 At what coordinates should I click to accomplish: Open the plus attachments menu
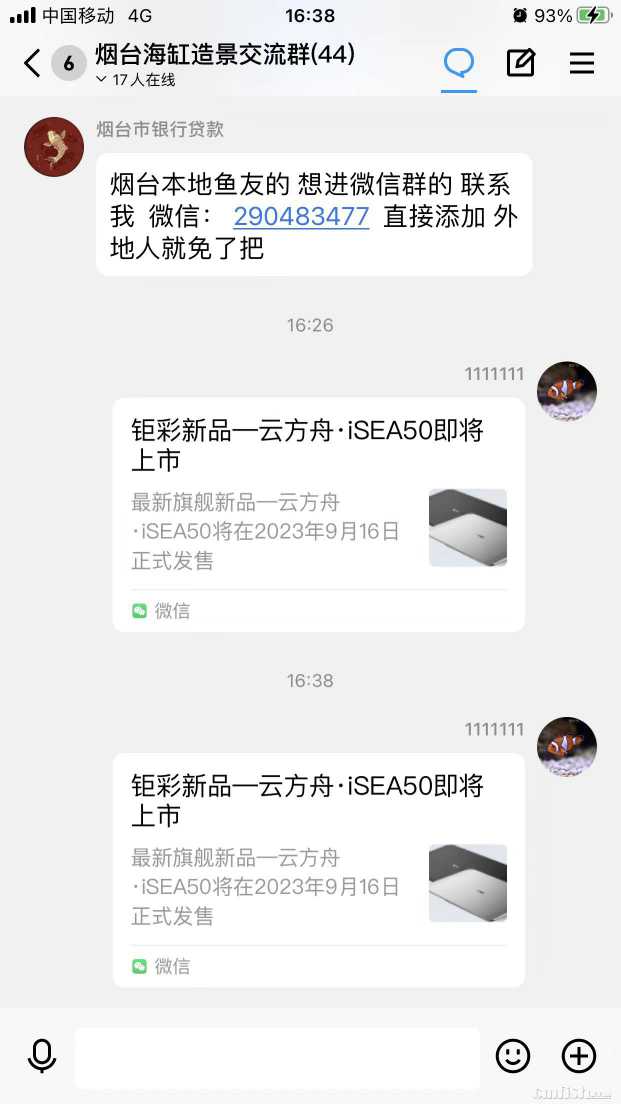579,1056
